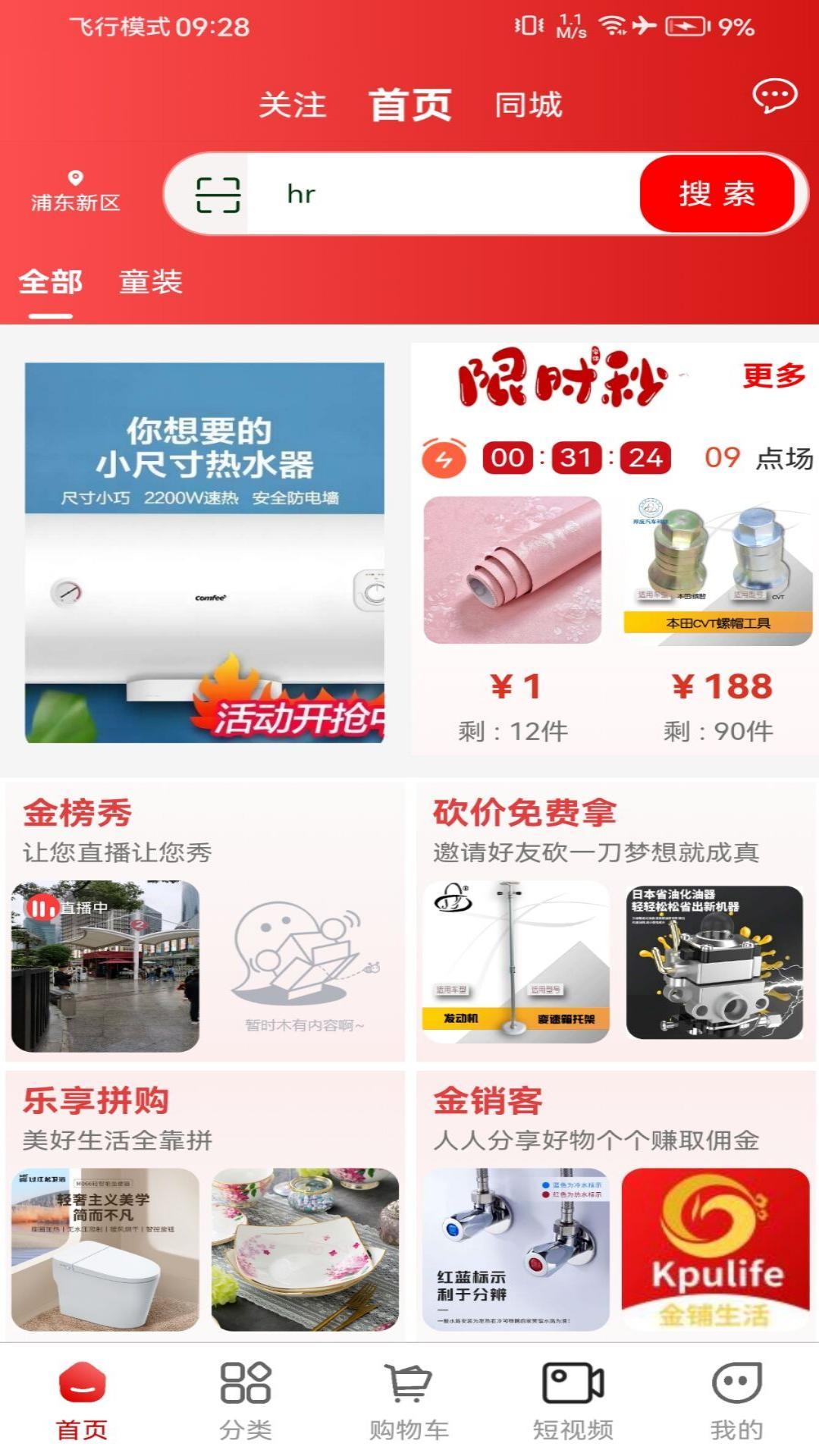
Task: Watch the 直播中 live stream
Action: click(x=105, y=965)
